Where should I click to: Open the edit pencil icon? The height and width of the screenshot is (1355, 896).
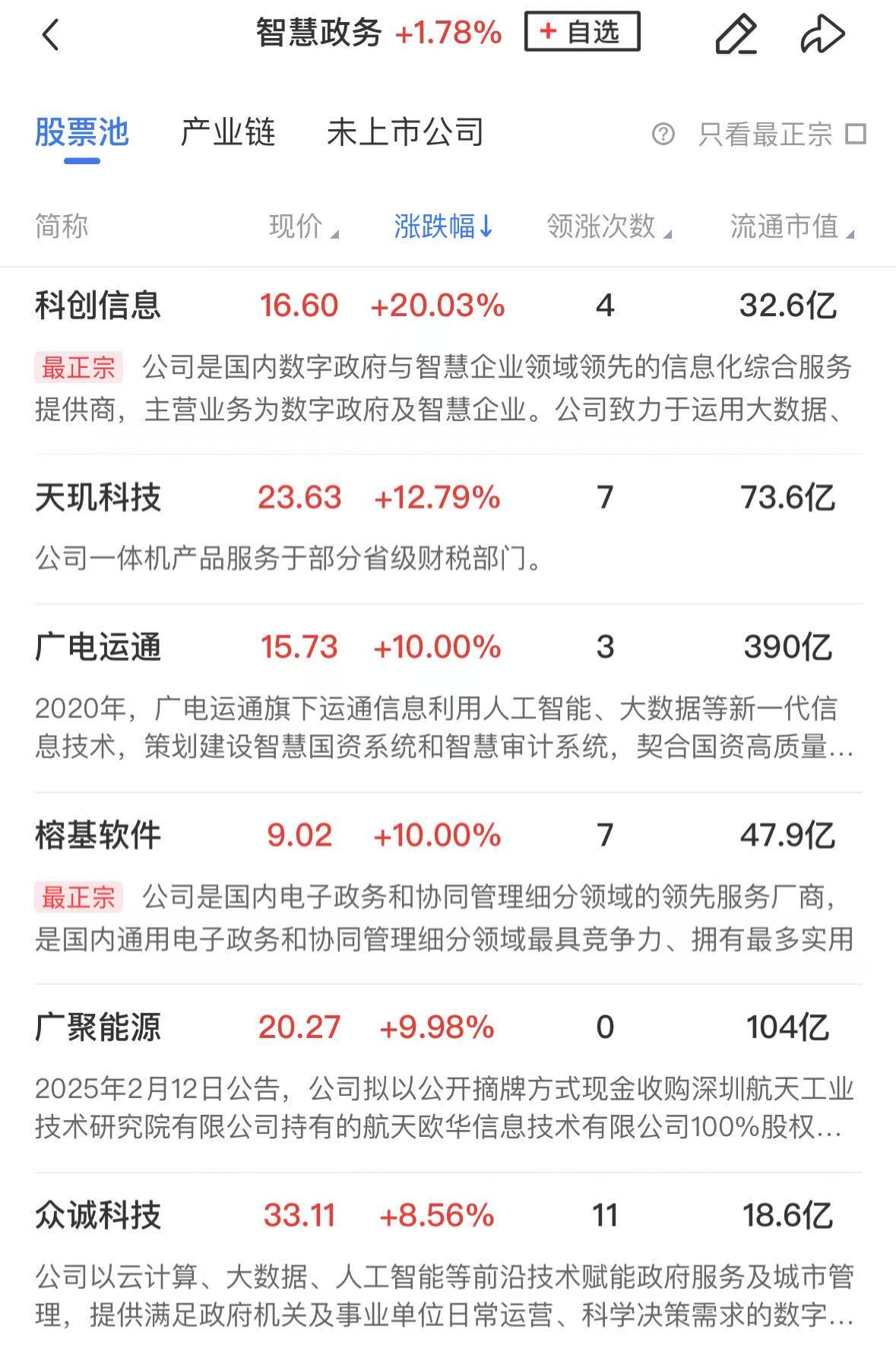pyautogui.click(x=736, y=35)
